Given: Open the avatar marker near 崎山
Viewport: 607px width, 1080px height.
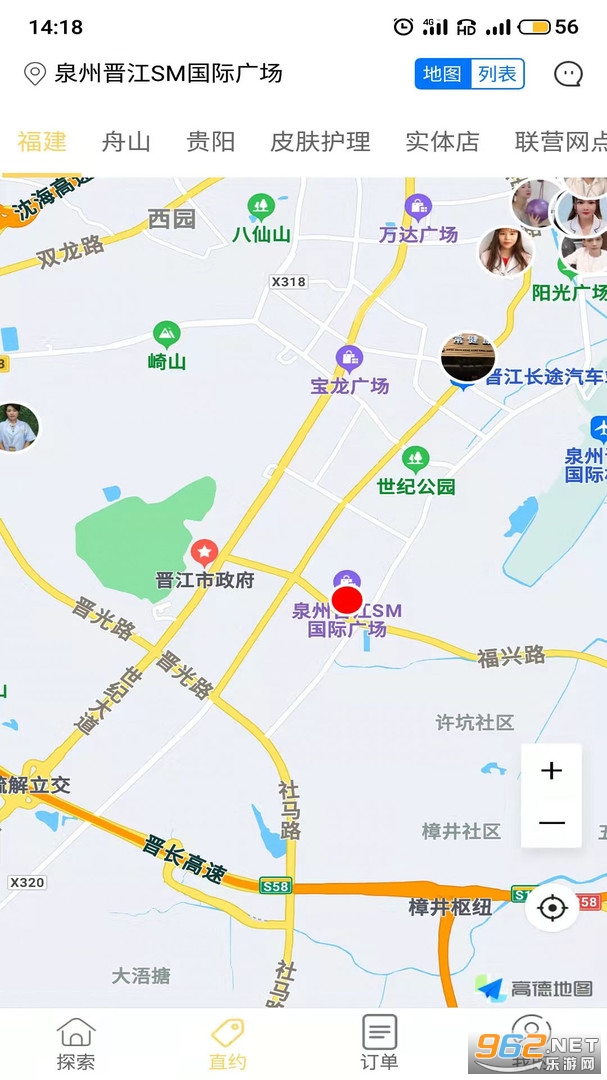Looking at the screenshot, I should coord(16,427).
